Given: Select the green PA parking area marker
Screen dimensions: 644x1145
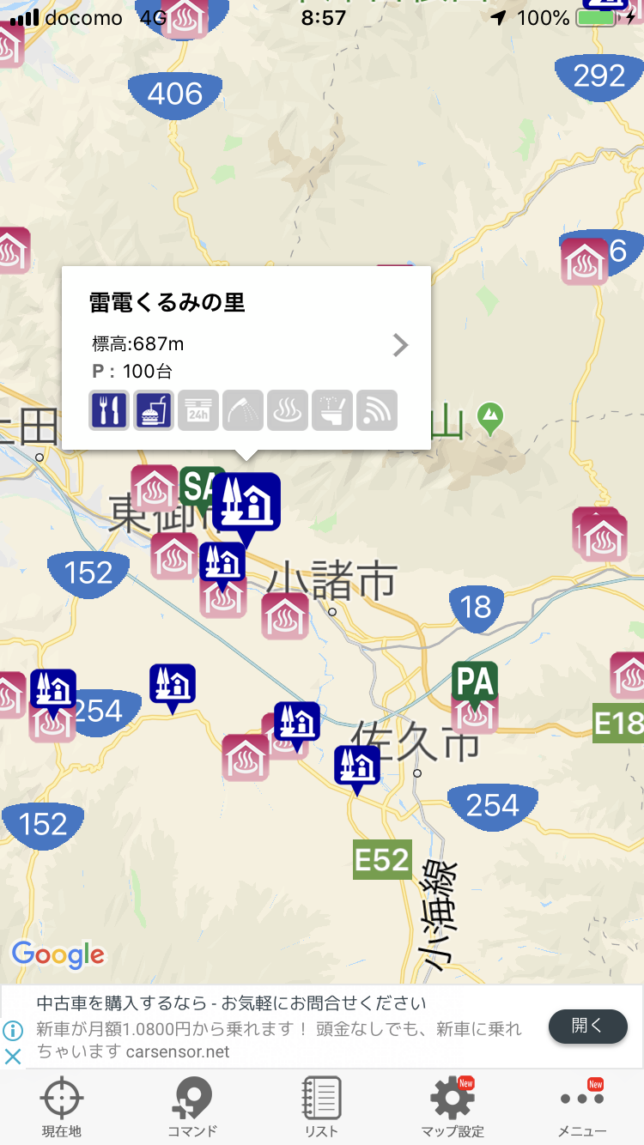Looking at the screenshot, I should 474,681.
